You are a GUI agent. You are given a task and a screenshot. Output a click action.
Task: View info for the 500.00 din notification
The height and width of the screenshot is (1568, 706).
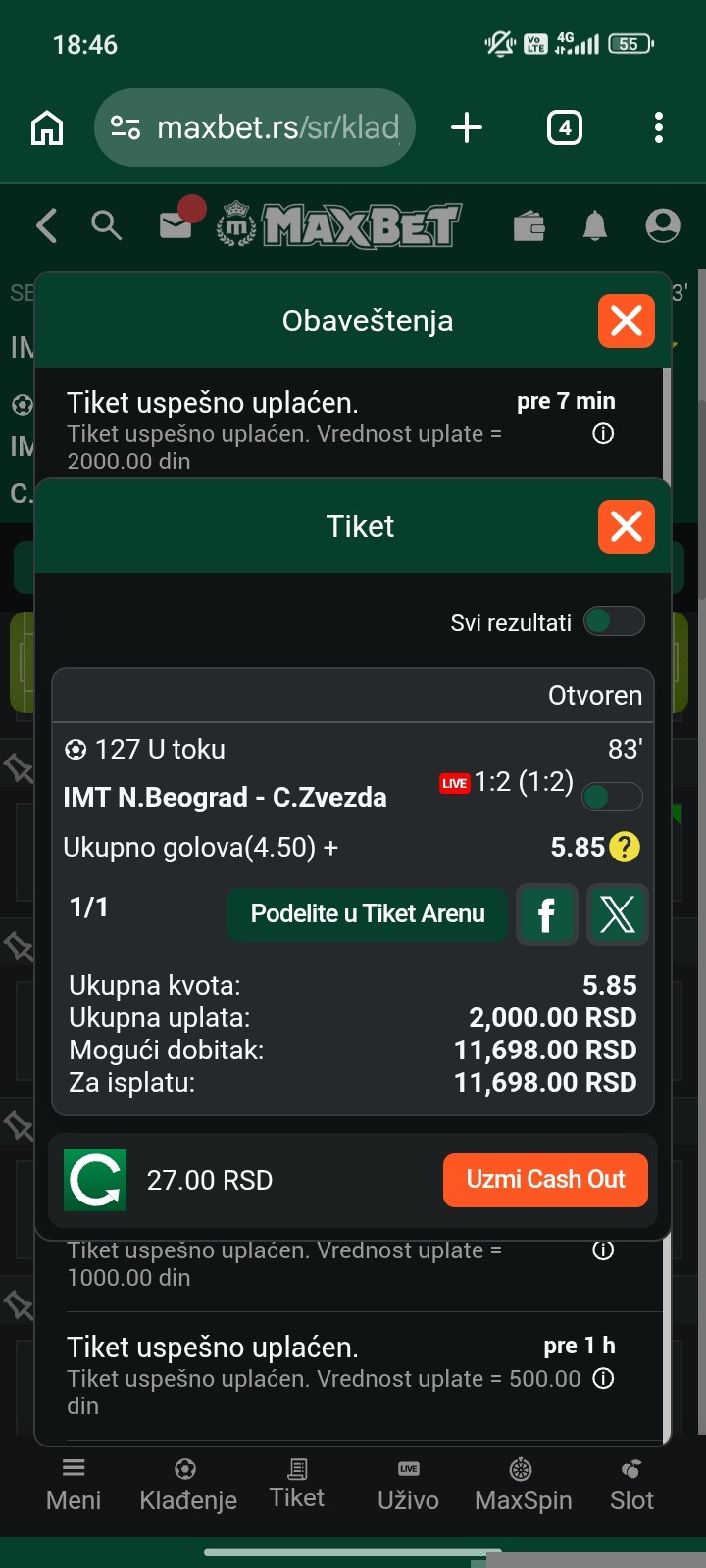pos(604,1379)
